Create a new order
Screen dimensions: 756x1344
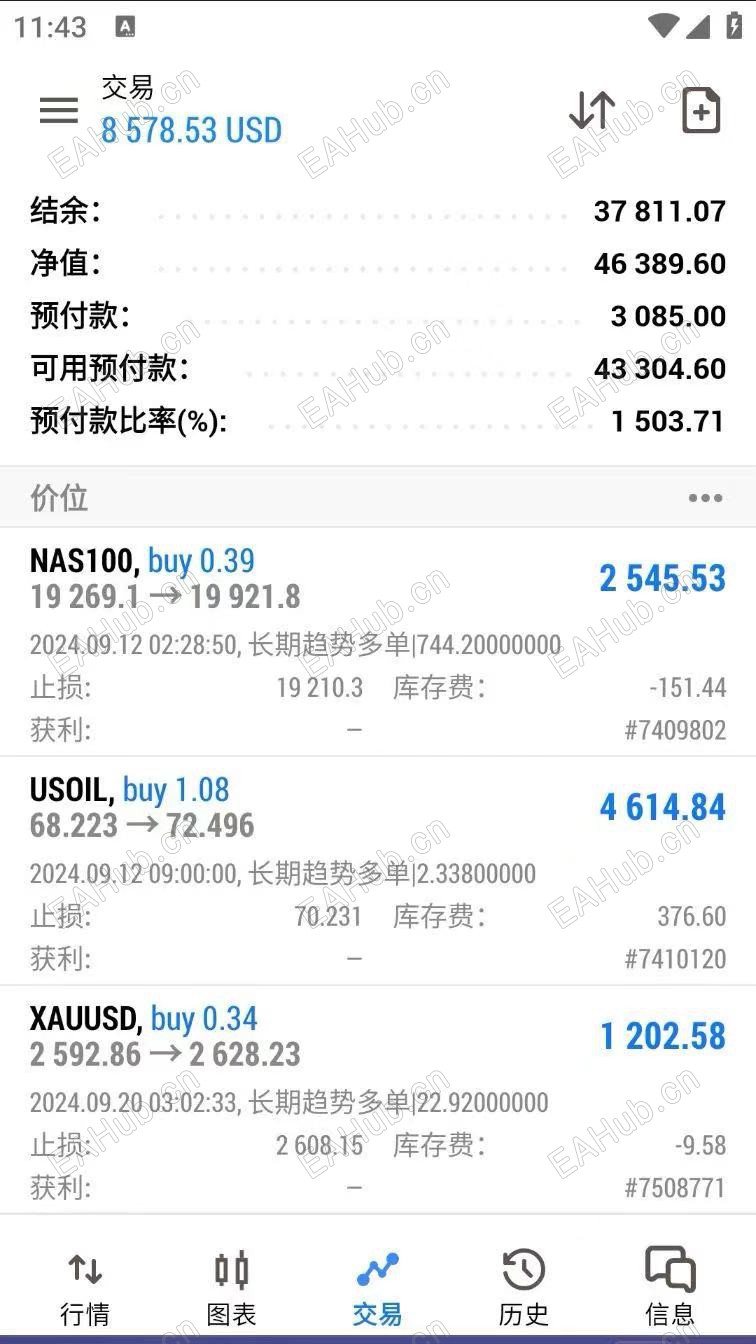[x=700, y=111]
